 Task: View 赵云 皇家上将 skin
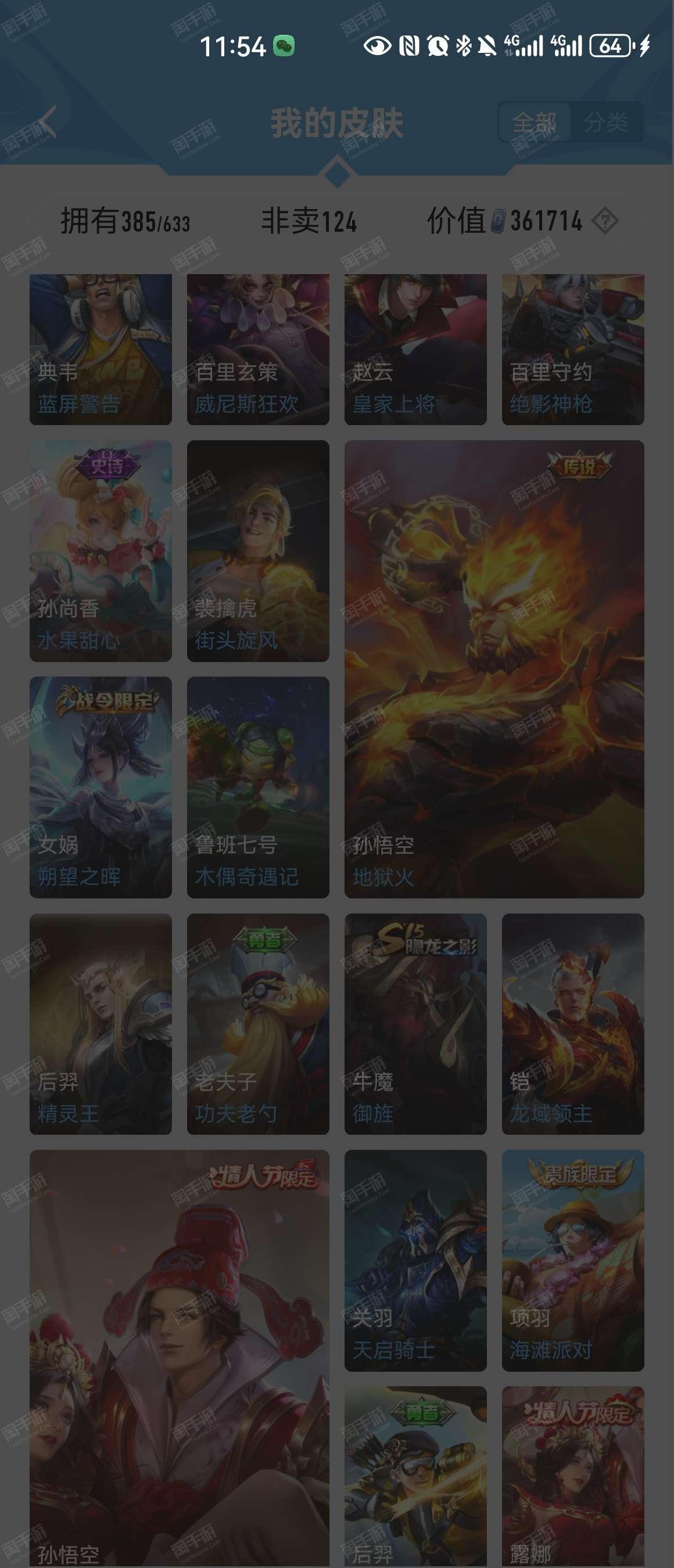pos(415,349)
